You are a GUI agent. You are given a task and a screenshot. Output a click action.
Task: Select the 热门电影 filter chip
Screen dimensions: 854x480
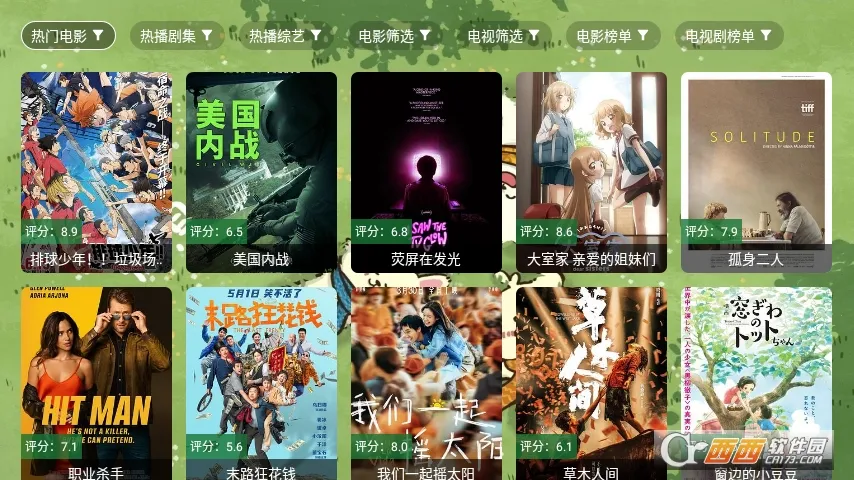coord(68,36)
